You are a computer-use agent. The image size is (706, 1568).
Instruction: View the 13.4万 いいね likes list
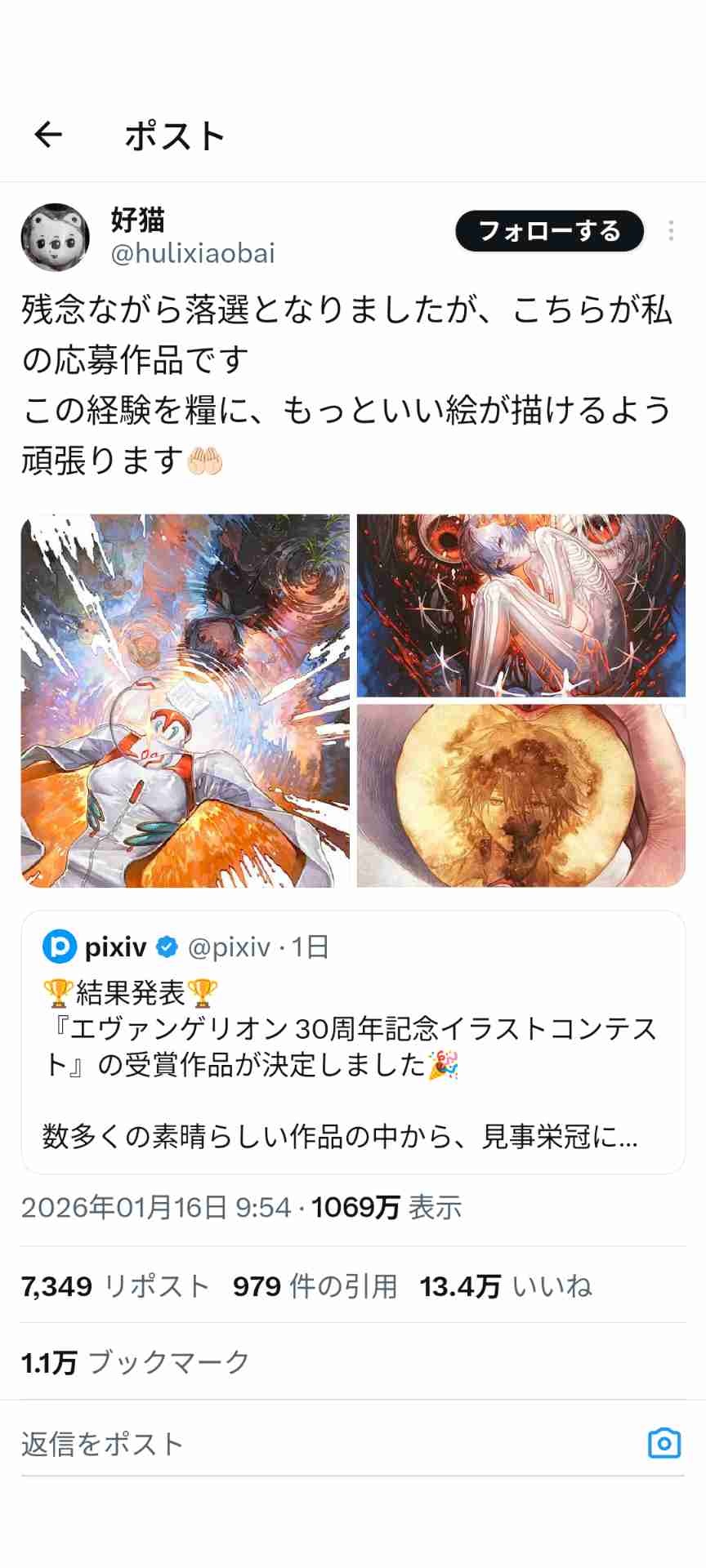tap(505, 1287)
